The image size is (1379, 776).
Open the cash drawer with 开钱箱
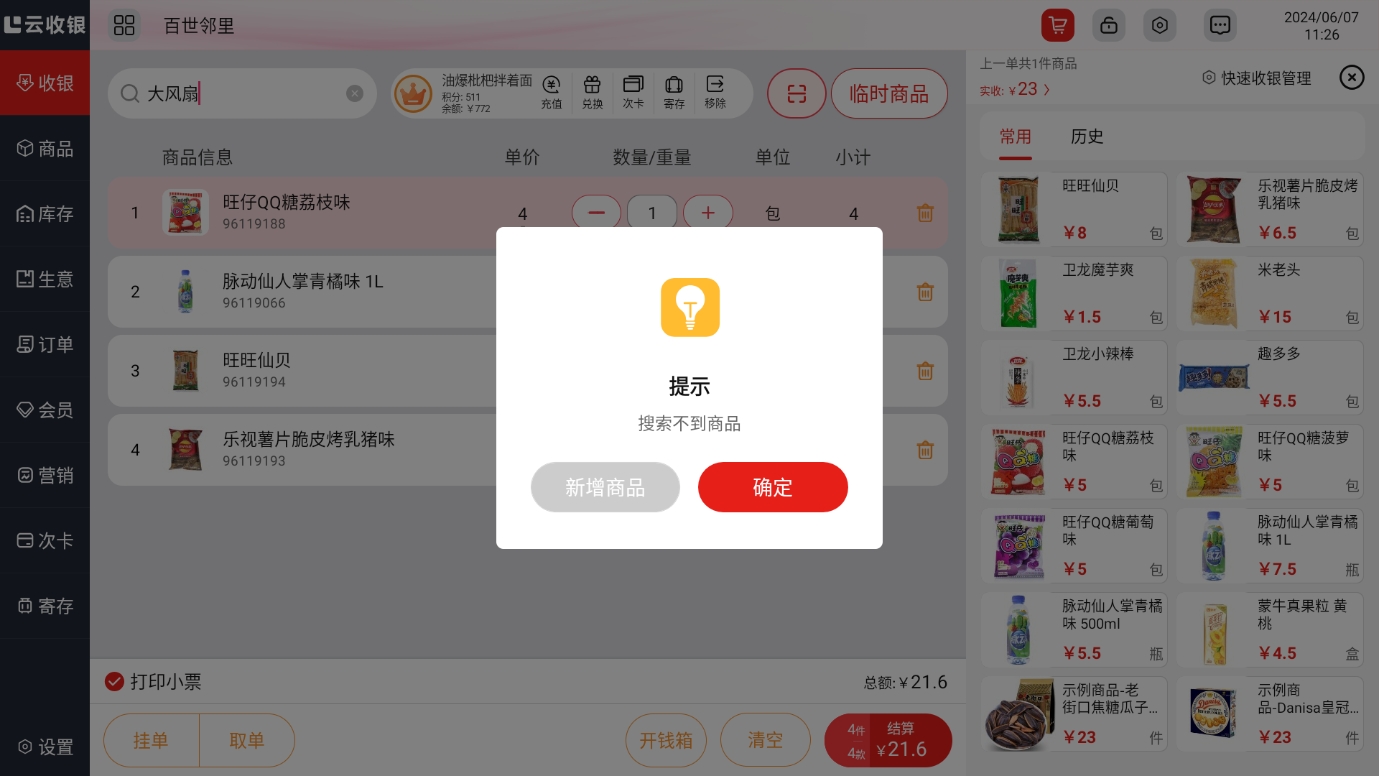tap(666, 740)
